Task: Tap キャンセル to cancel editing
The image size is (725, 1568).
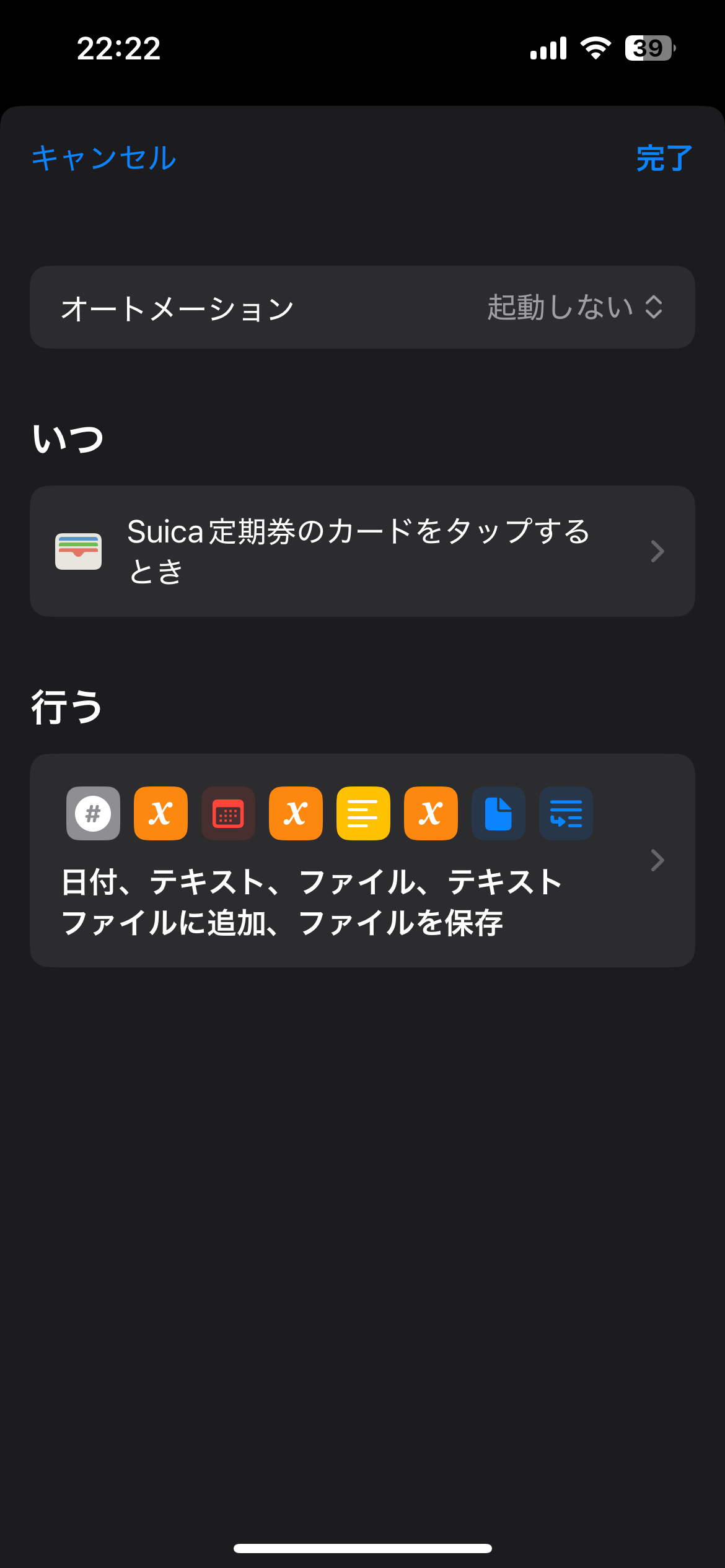Action: [104, 158]
